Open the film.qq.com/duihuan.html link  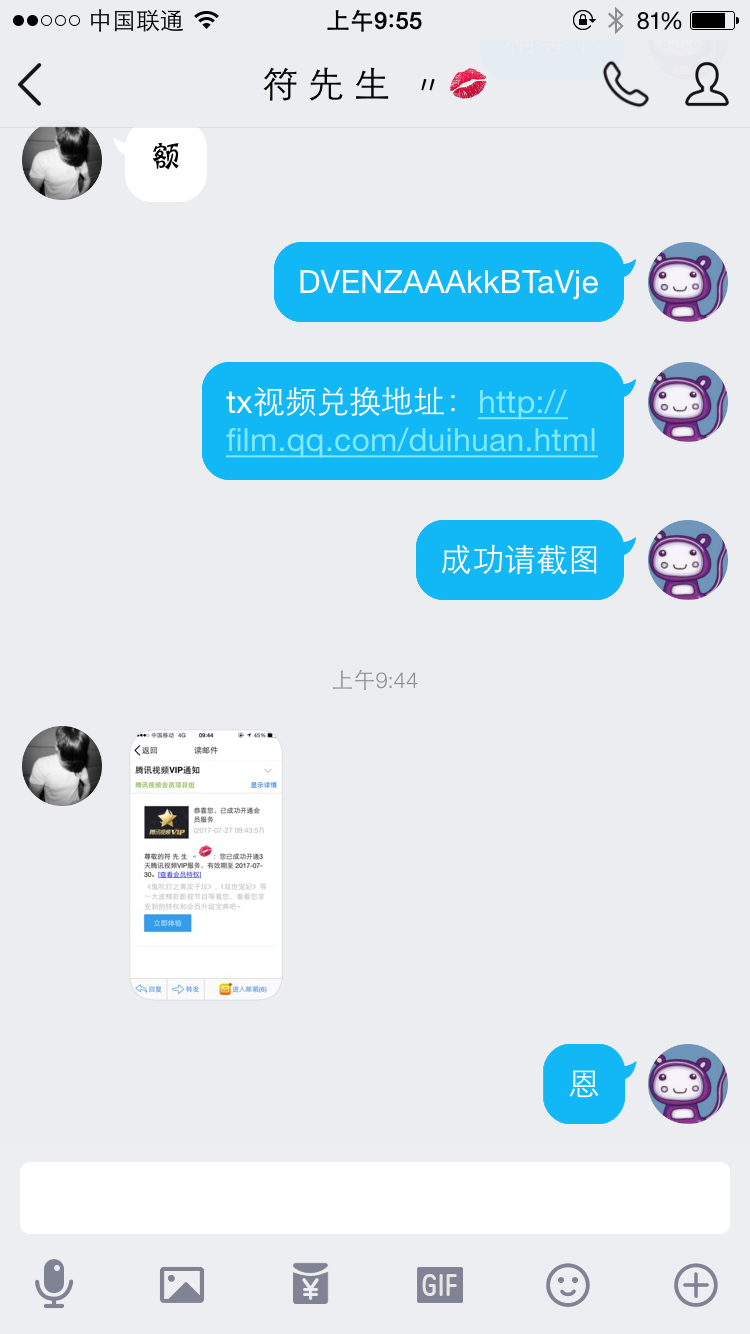coord(412,421)
